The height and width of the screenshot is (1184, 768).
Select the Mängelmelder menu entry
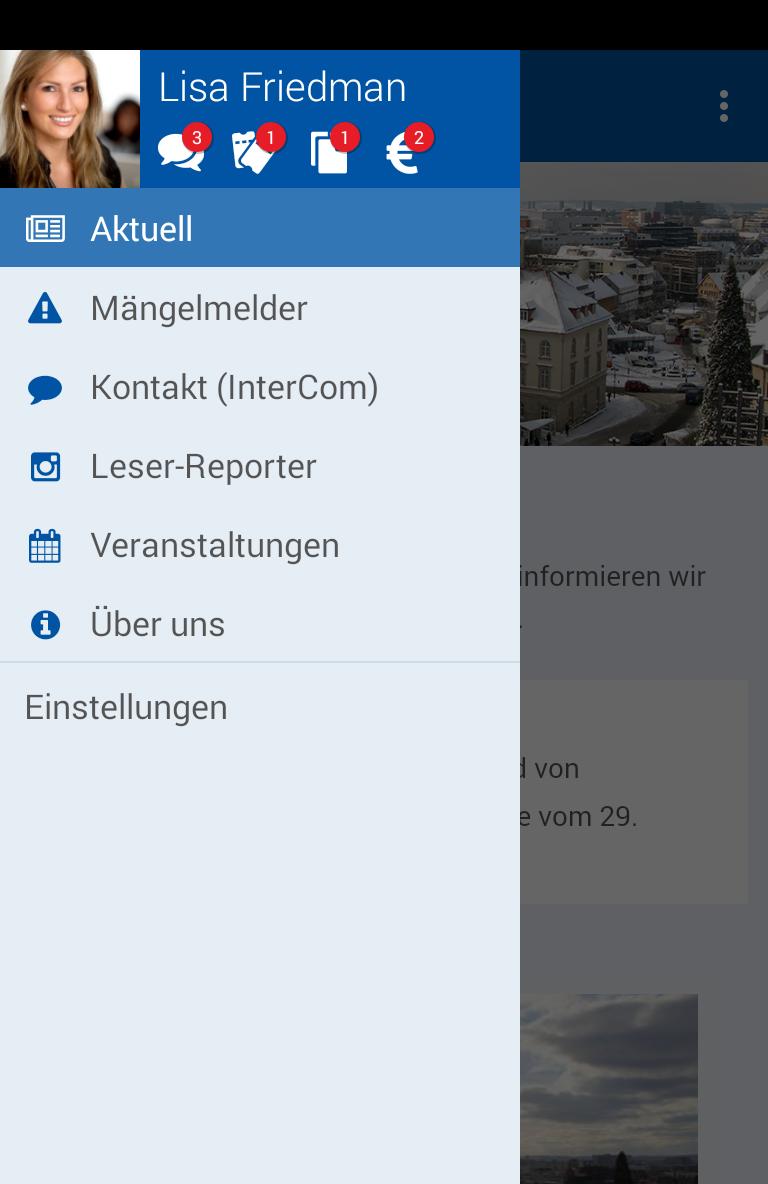tap(199, 307)
